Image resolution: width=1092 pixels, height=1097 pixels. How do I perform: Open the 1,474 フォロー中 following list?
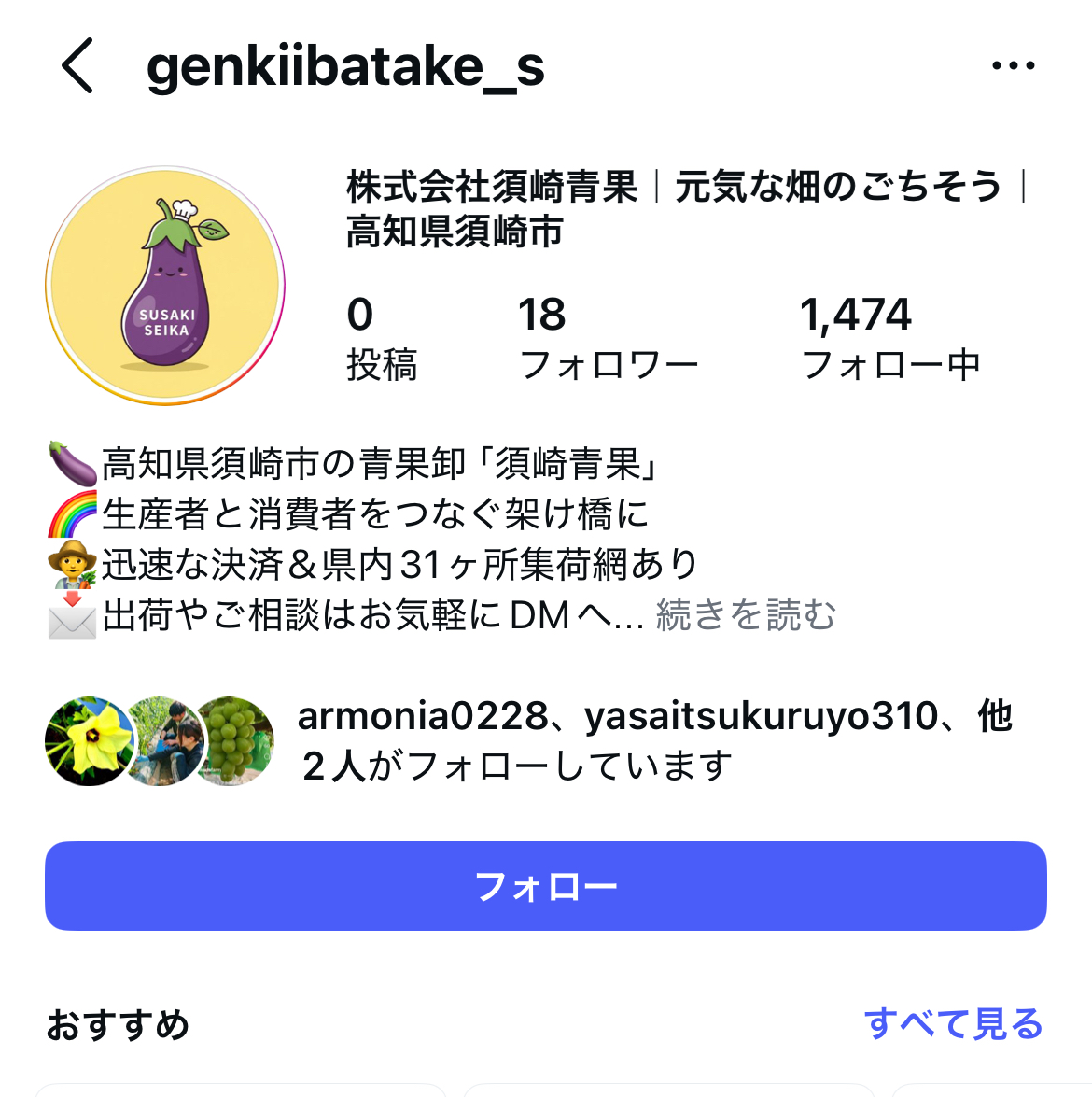pyautogui.click(x=889, y=338)
